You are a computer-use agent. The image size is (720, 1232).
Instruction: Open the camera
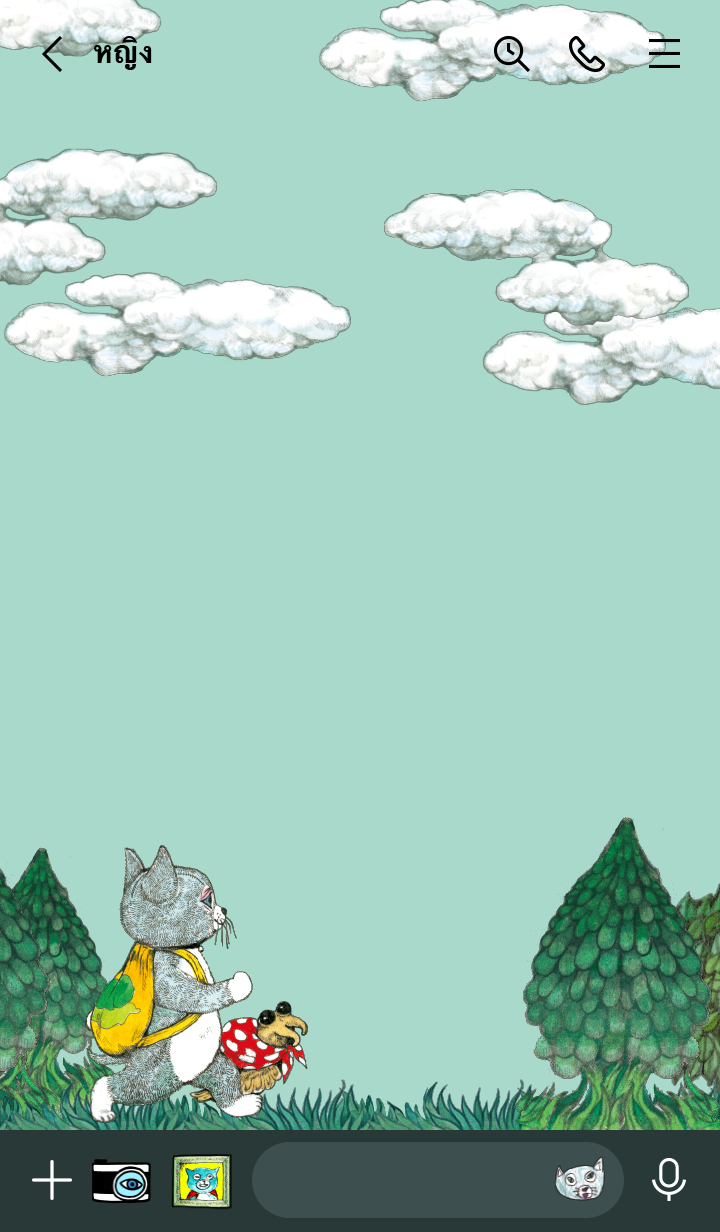(121, 1181)
